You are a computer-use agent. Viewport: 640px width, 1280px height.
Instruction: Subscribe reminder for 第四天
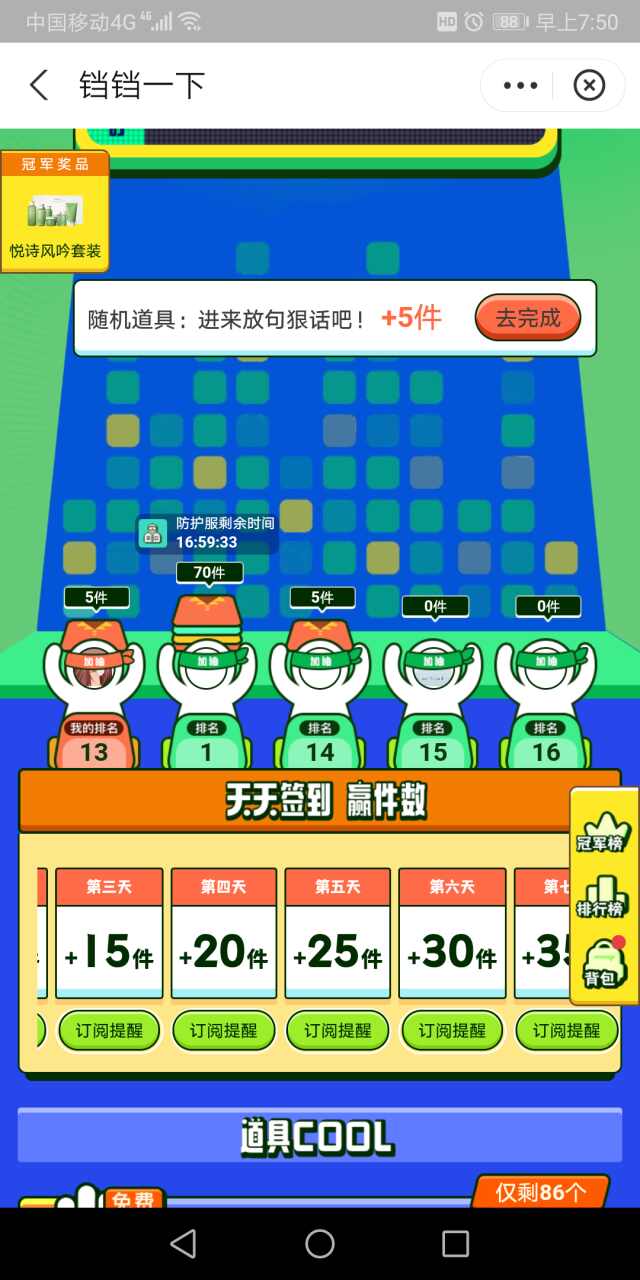223,1030
